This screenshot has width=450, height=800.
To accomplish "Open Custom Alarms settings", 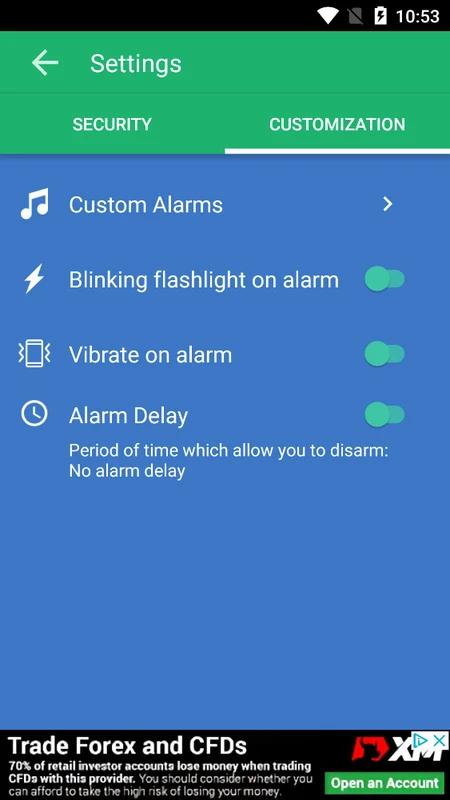I will pyautogui.click(x=225, y=205).
